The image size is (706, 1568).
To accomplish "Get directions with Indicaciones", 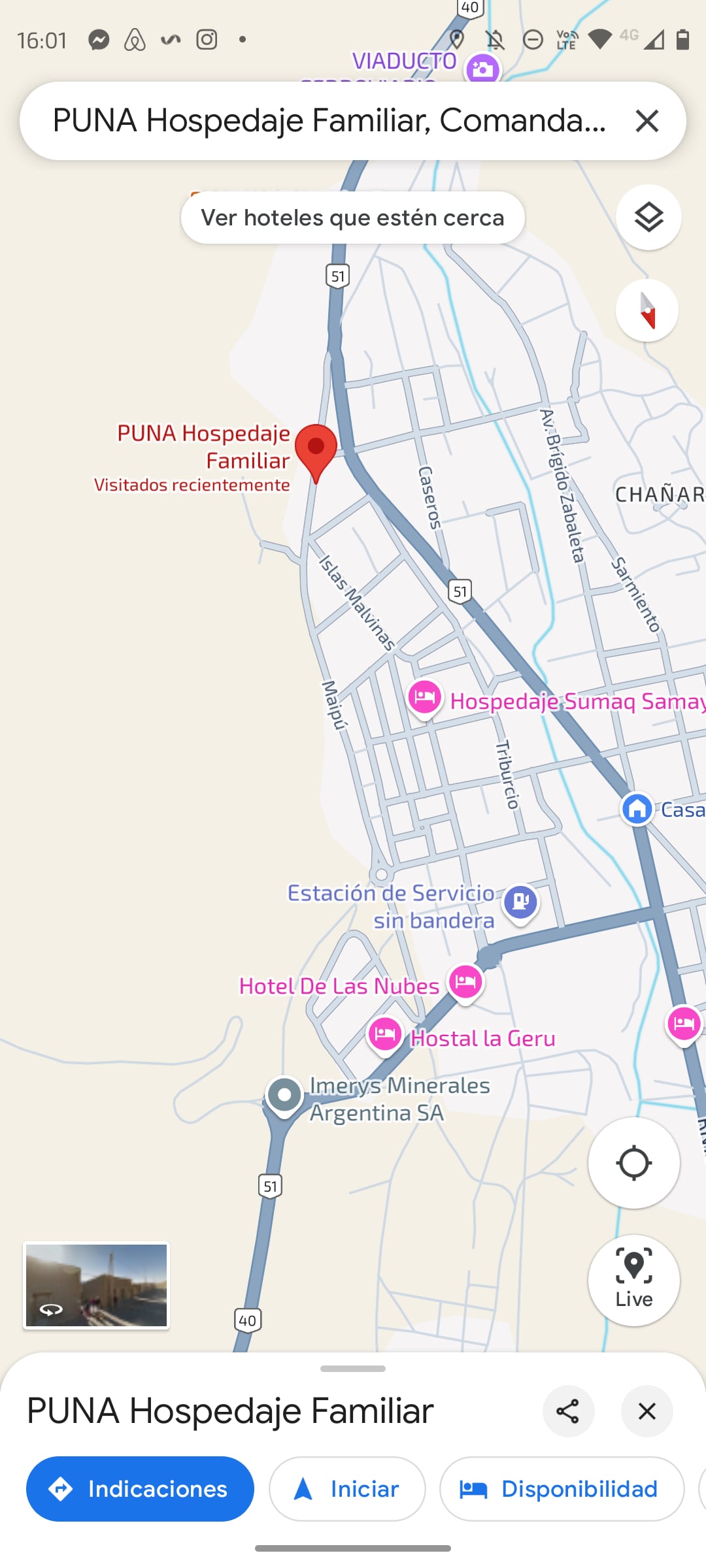I will (x=140, y=1489).
